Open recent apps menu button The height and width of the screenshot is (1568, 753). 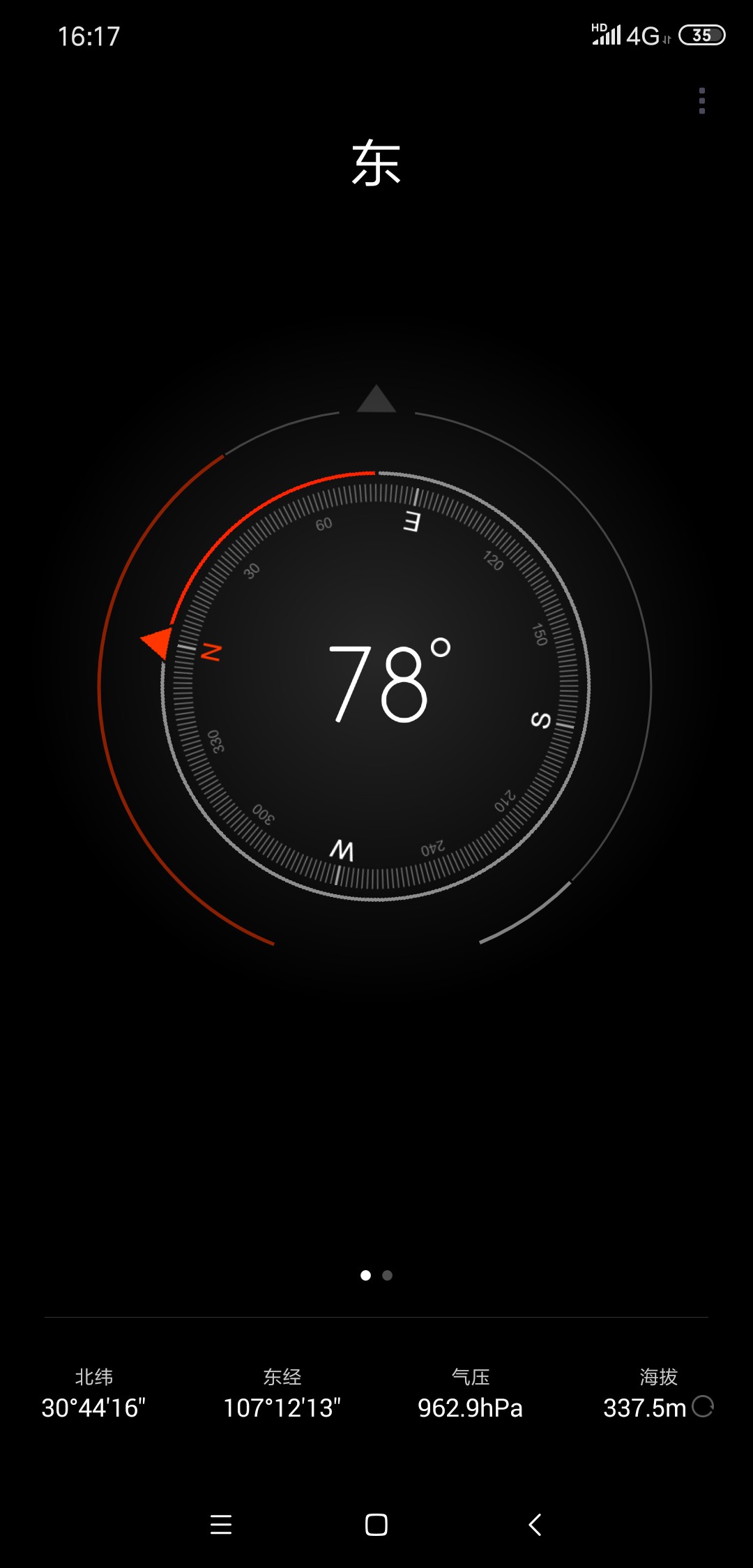click(221, 1525)
